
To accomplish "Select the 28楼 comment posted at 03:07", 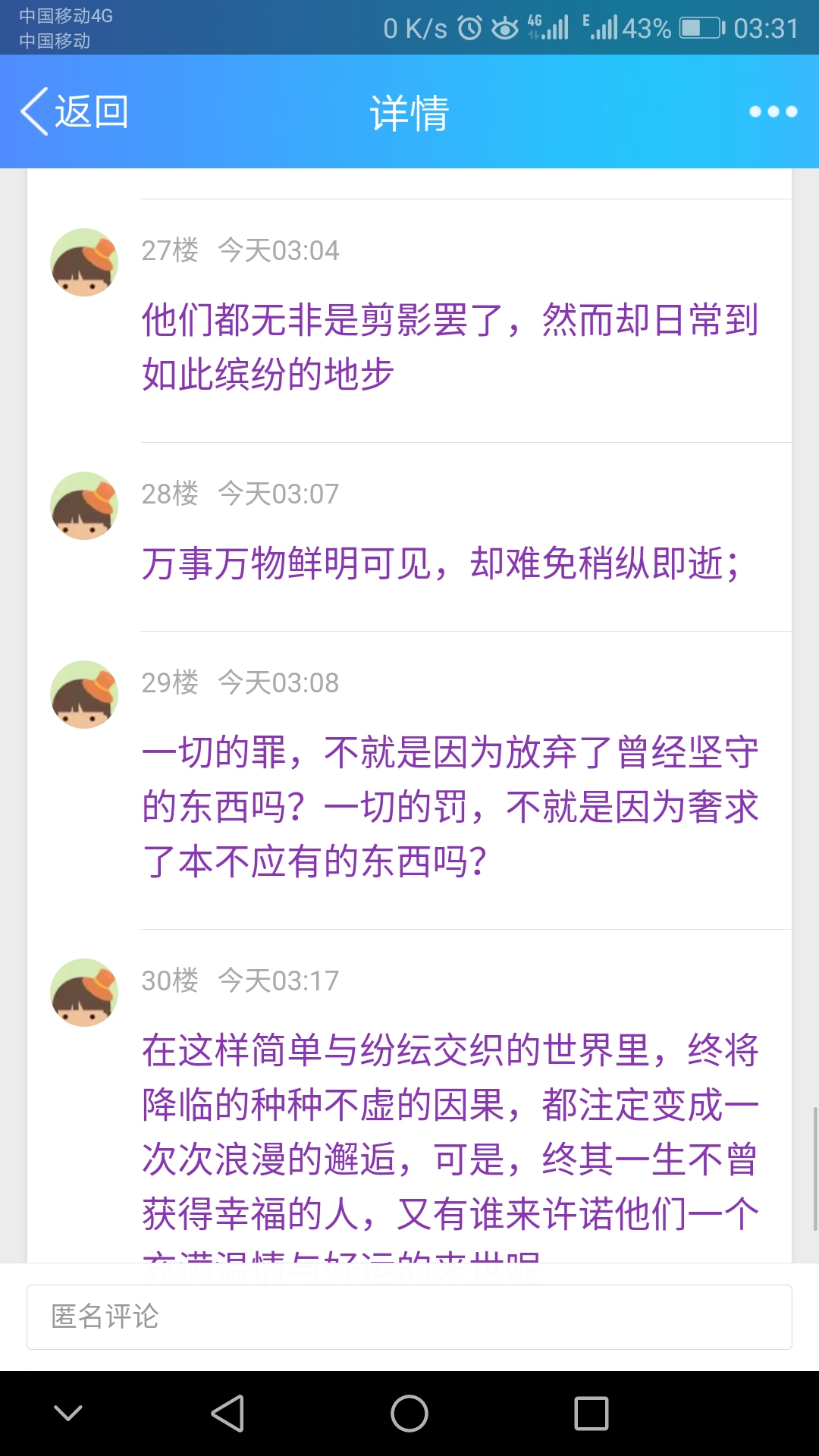I will point(440,563).
